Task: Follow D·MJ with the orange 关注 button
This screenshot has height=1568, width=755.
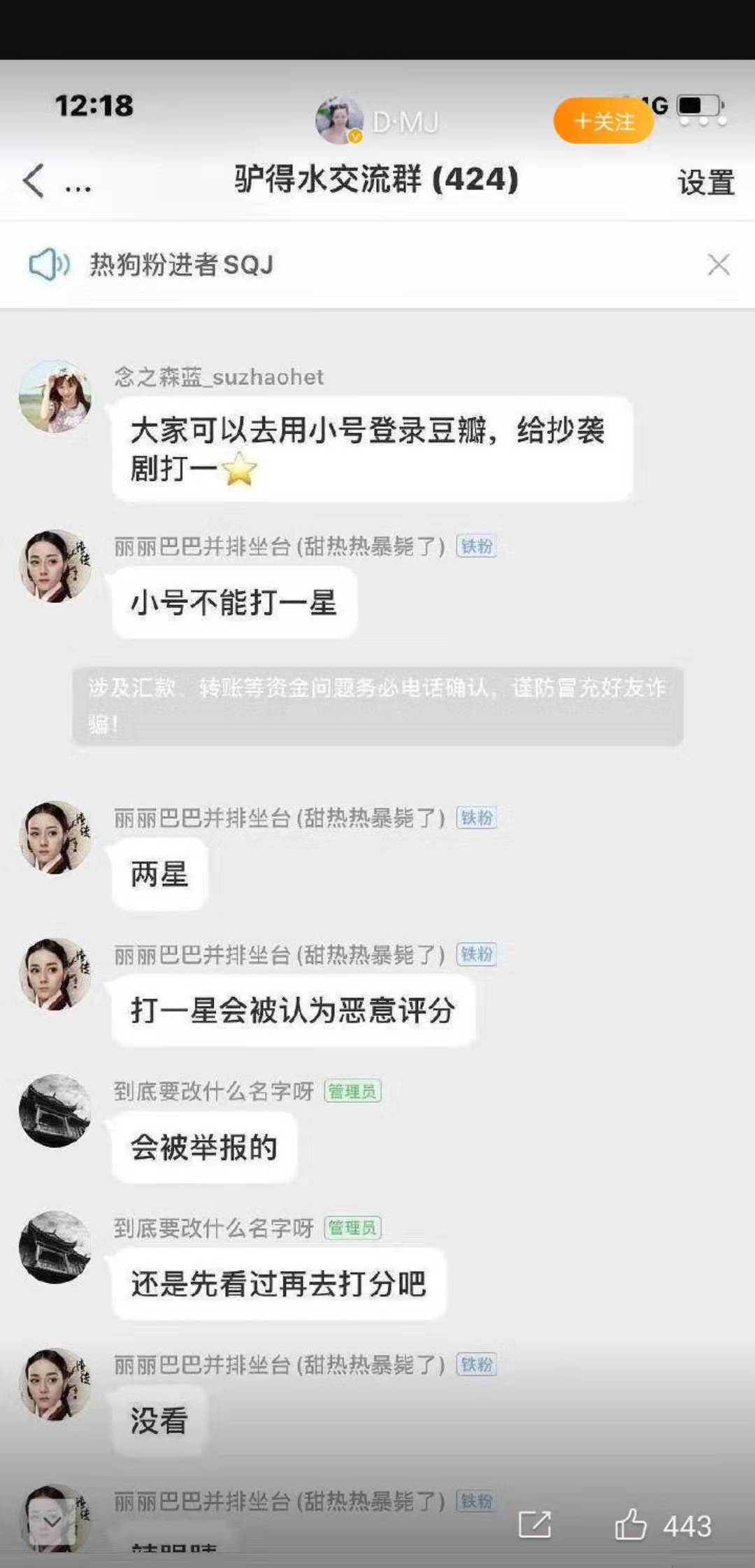Action: [x=604, y=121]
